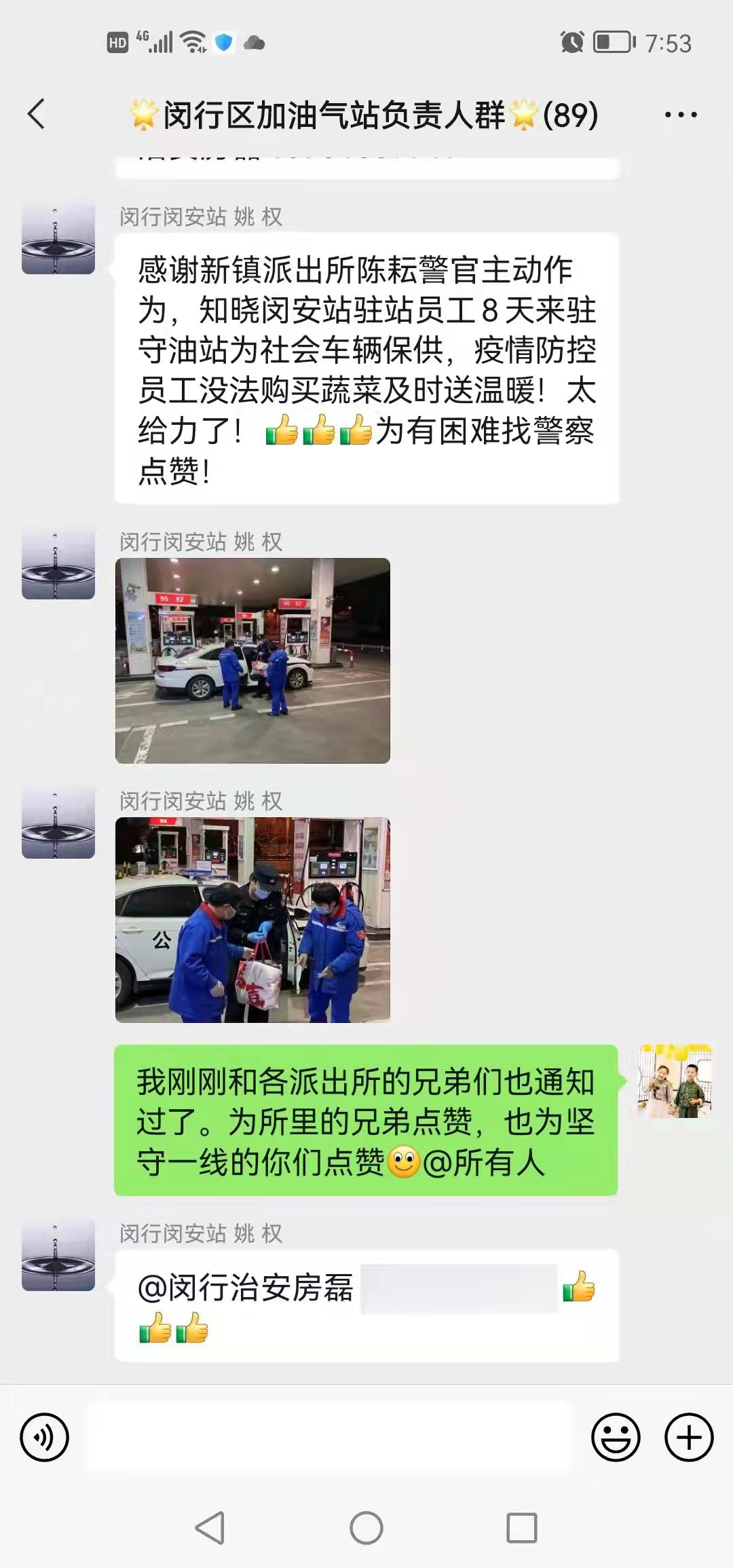Open the system recent apps button
The width and height of the screenshot is (733, 1568).
tap(522, 1529)
